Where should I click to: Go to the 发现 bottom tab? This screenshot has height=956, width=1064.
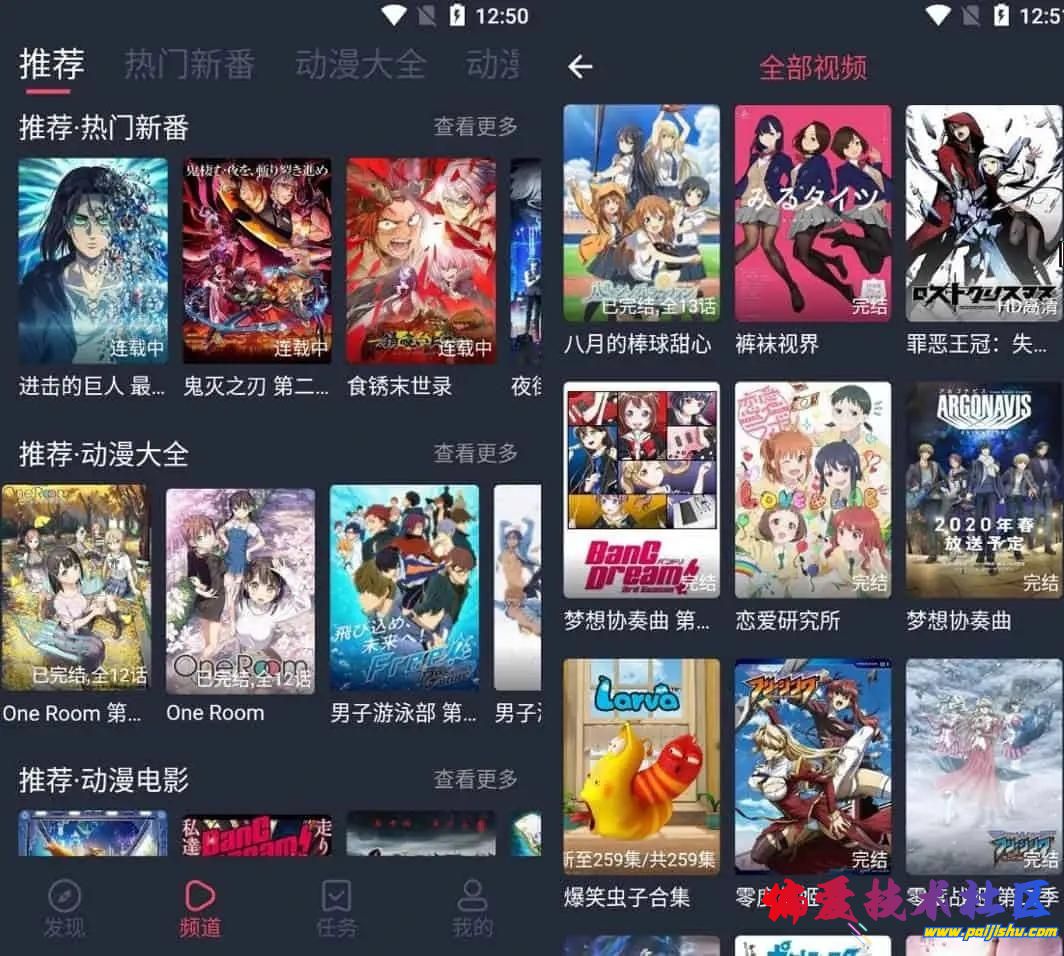coord(64,908)
